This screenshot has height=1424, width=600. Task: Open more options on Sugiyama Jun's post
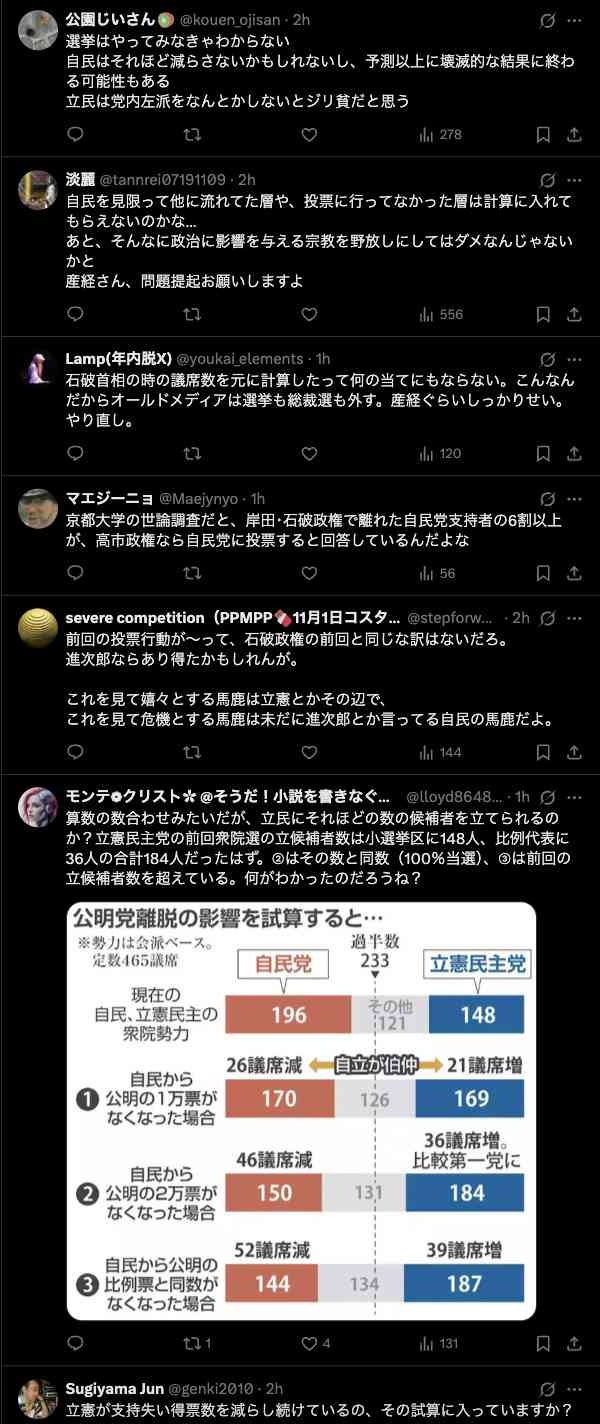click(574, 1388)
